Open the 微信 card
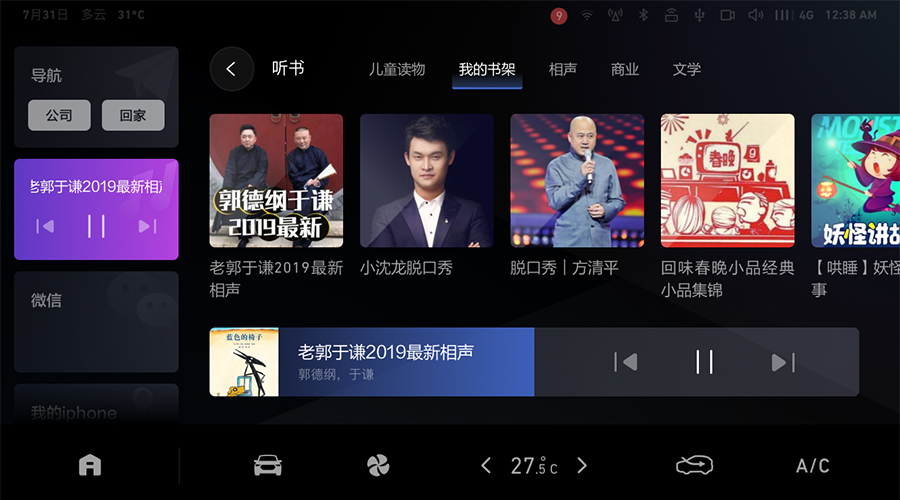This screenshot has width=900, height=500. (x=96, y=320)
